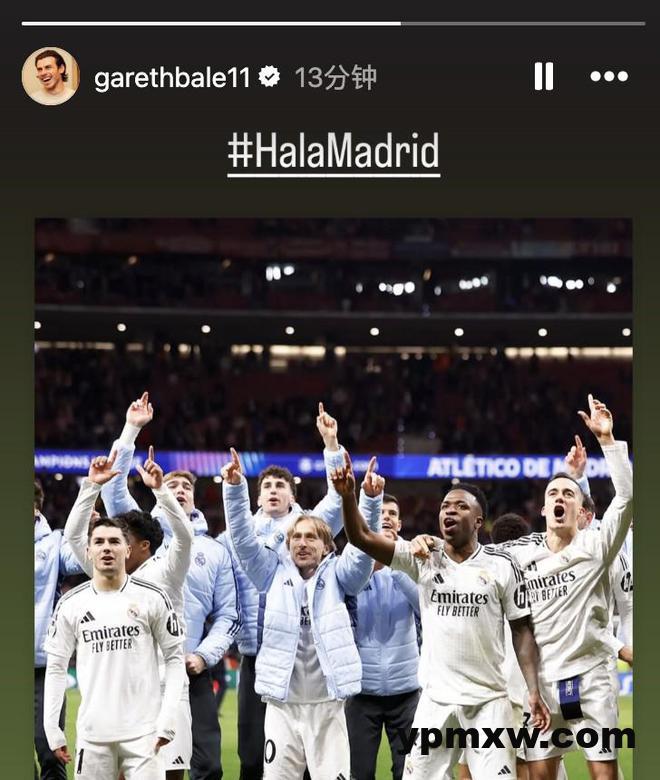
Task: Open the #HalaMadrid hashtag
Action: (x=333, y=152)
